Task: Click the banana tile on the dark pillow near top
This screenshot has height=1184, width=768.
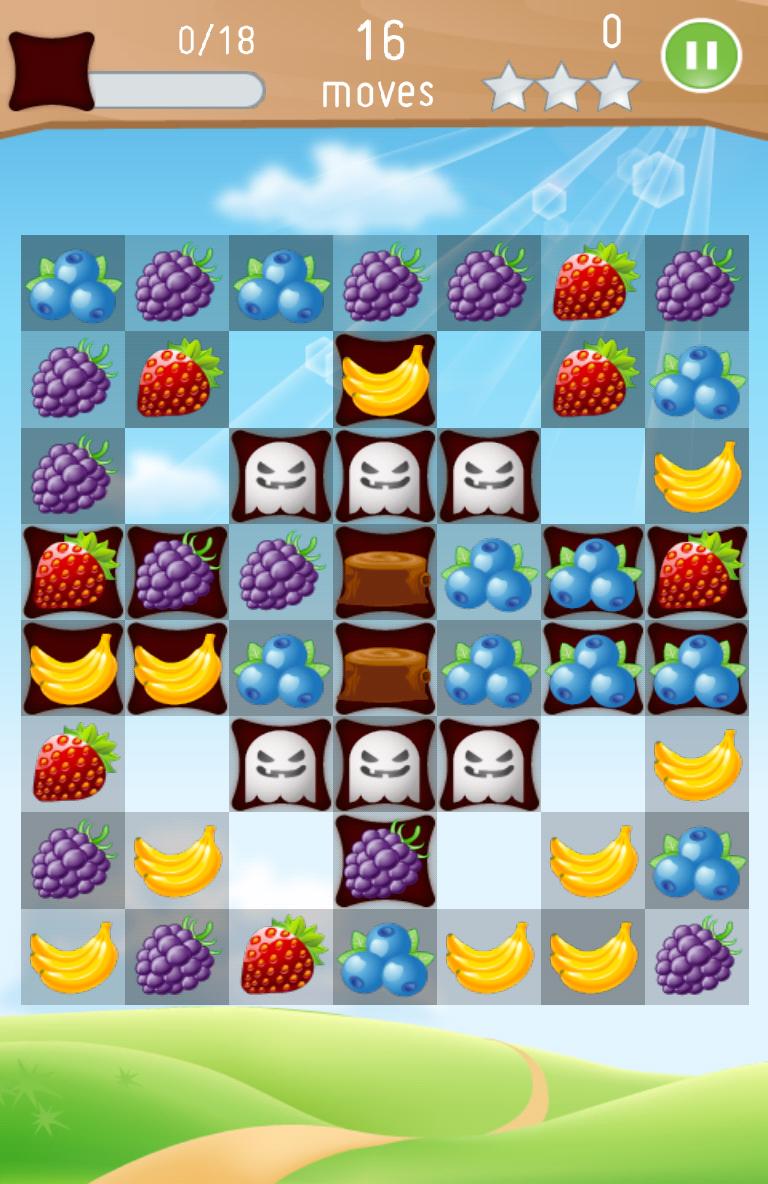Action: [x=384, y=380]
